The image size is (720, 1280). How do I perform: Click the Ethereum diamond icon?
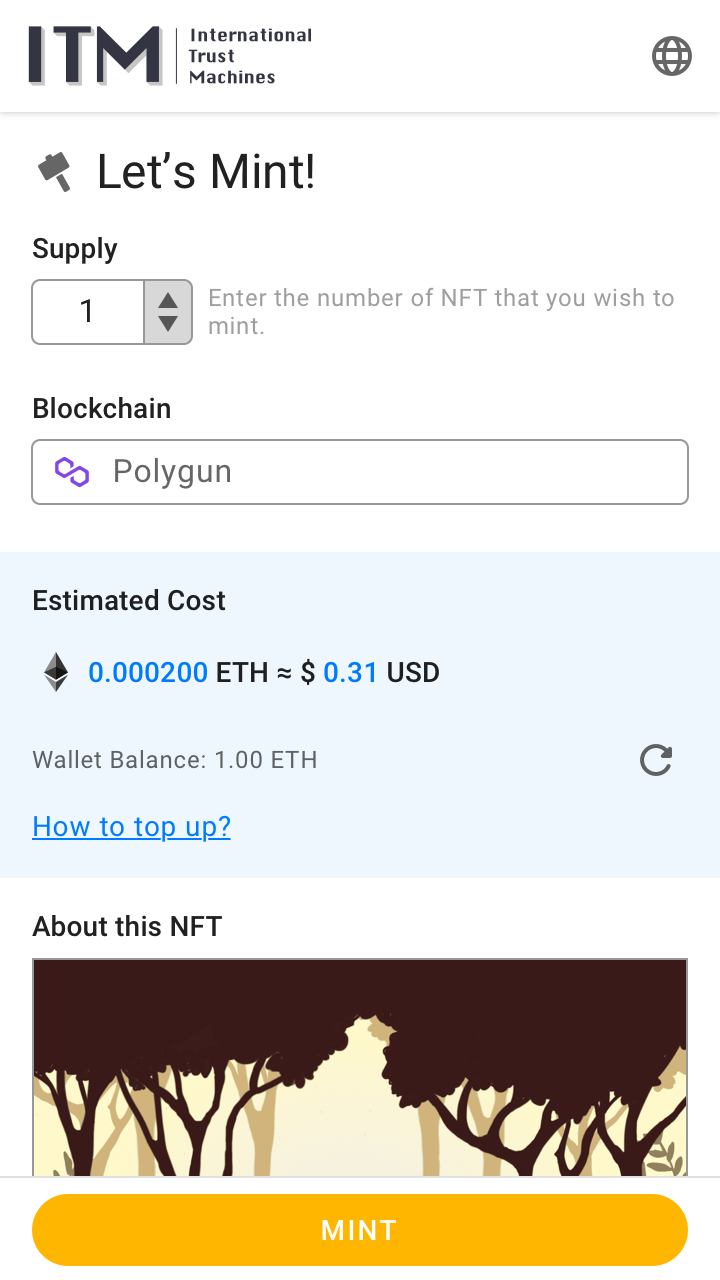55,672
